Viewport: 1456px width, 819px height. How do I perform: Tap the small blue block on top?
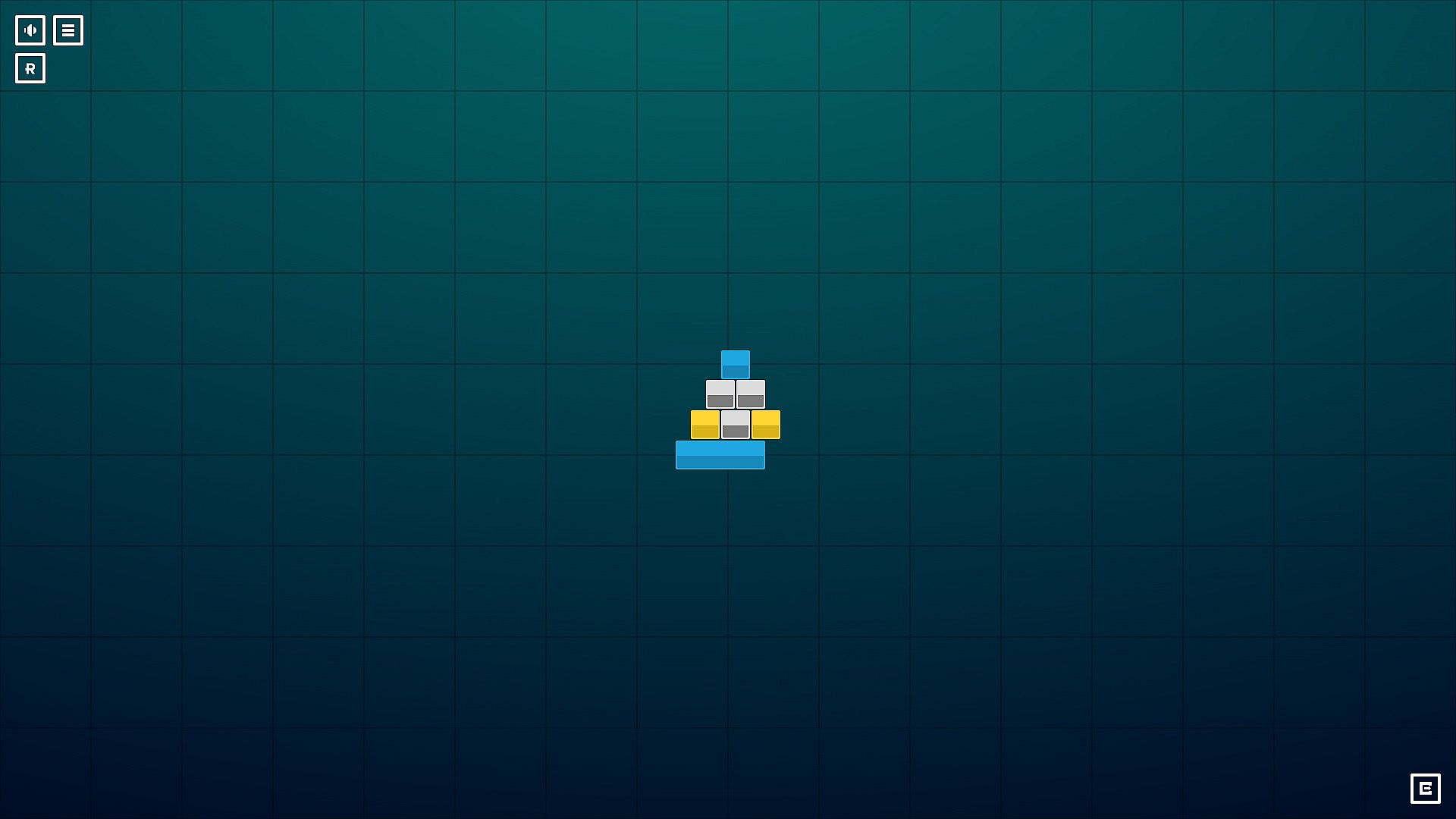(735, 364)
